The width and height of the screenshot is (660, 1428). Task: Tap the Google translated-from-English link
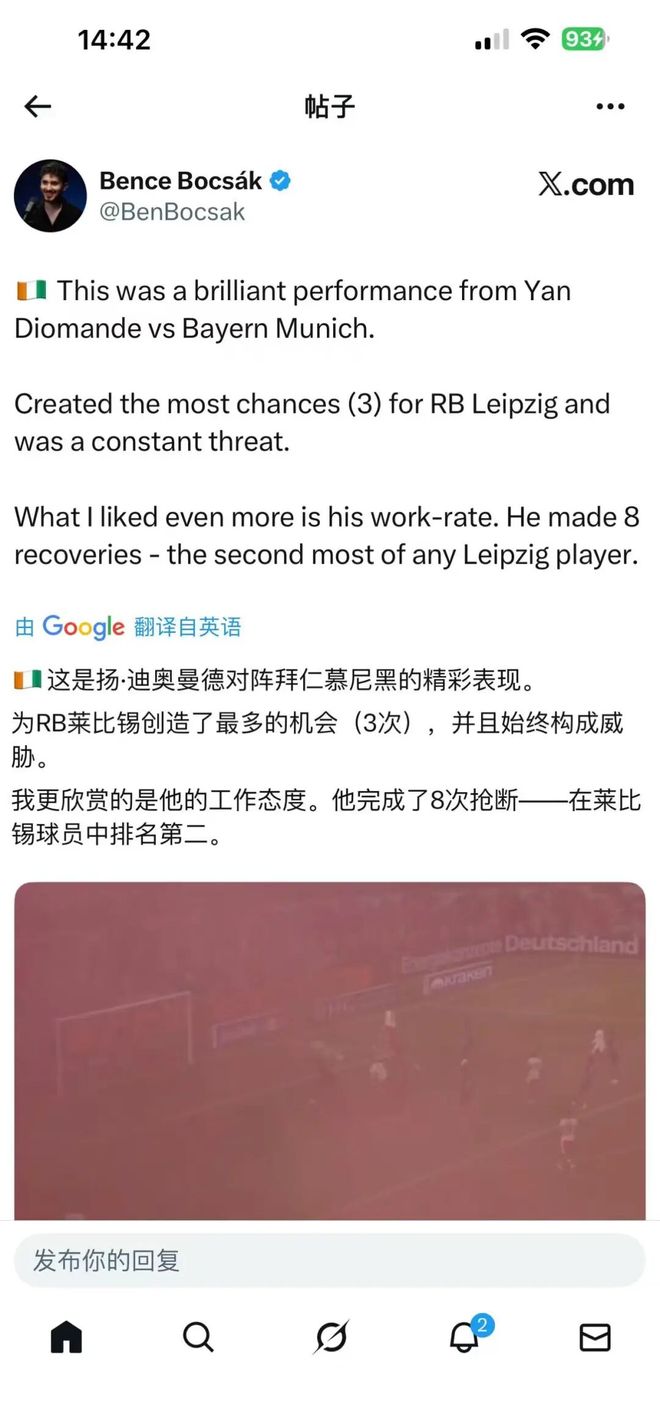(128, 627)
